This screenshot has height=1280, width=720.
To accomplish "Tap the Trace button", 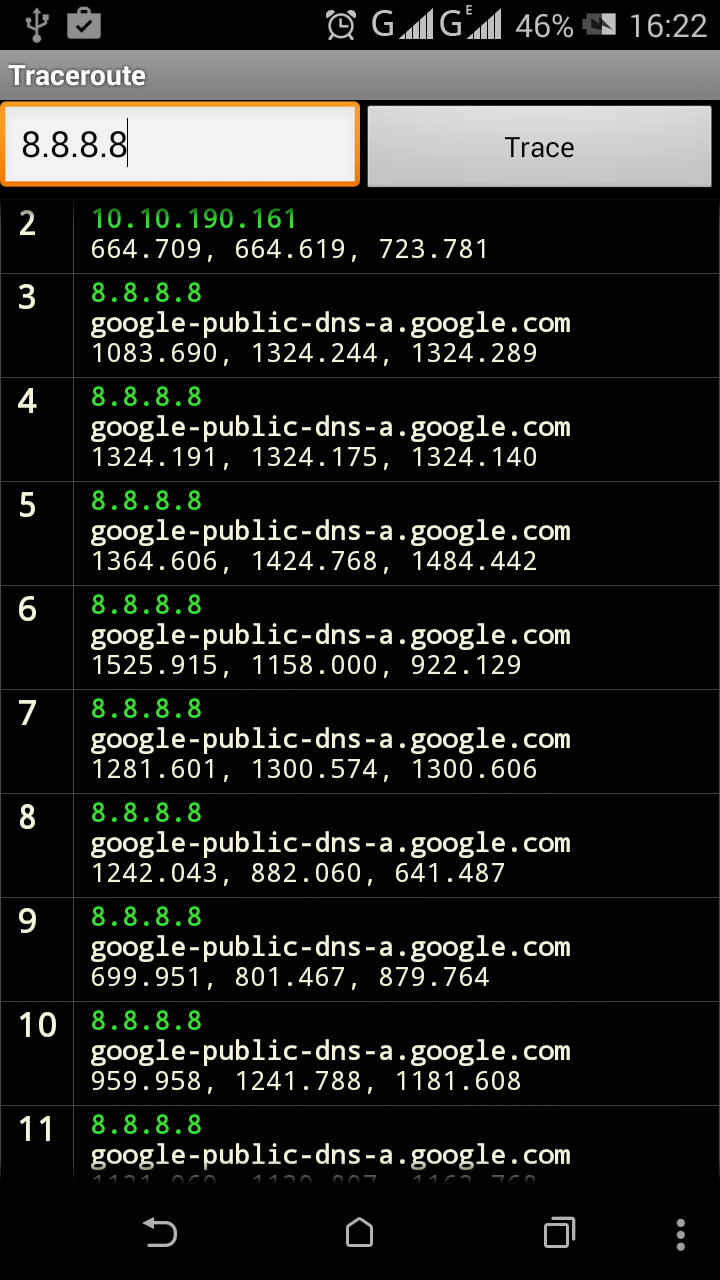I will 539,147.
